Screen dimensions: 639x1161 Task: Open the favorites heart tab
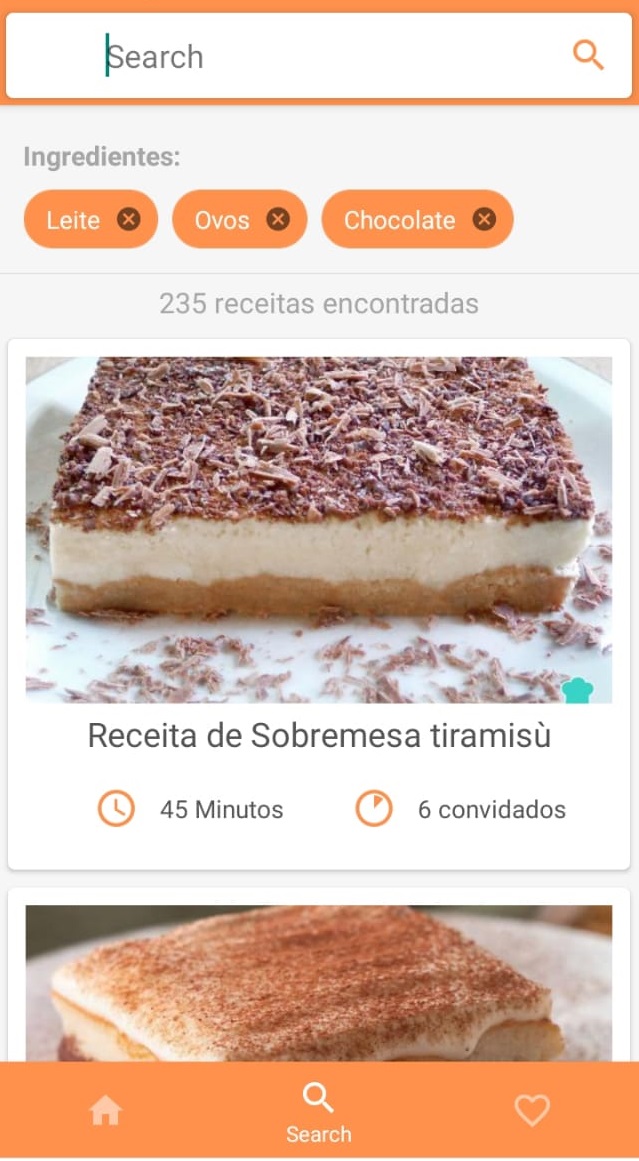532,1110
